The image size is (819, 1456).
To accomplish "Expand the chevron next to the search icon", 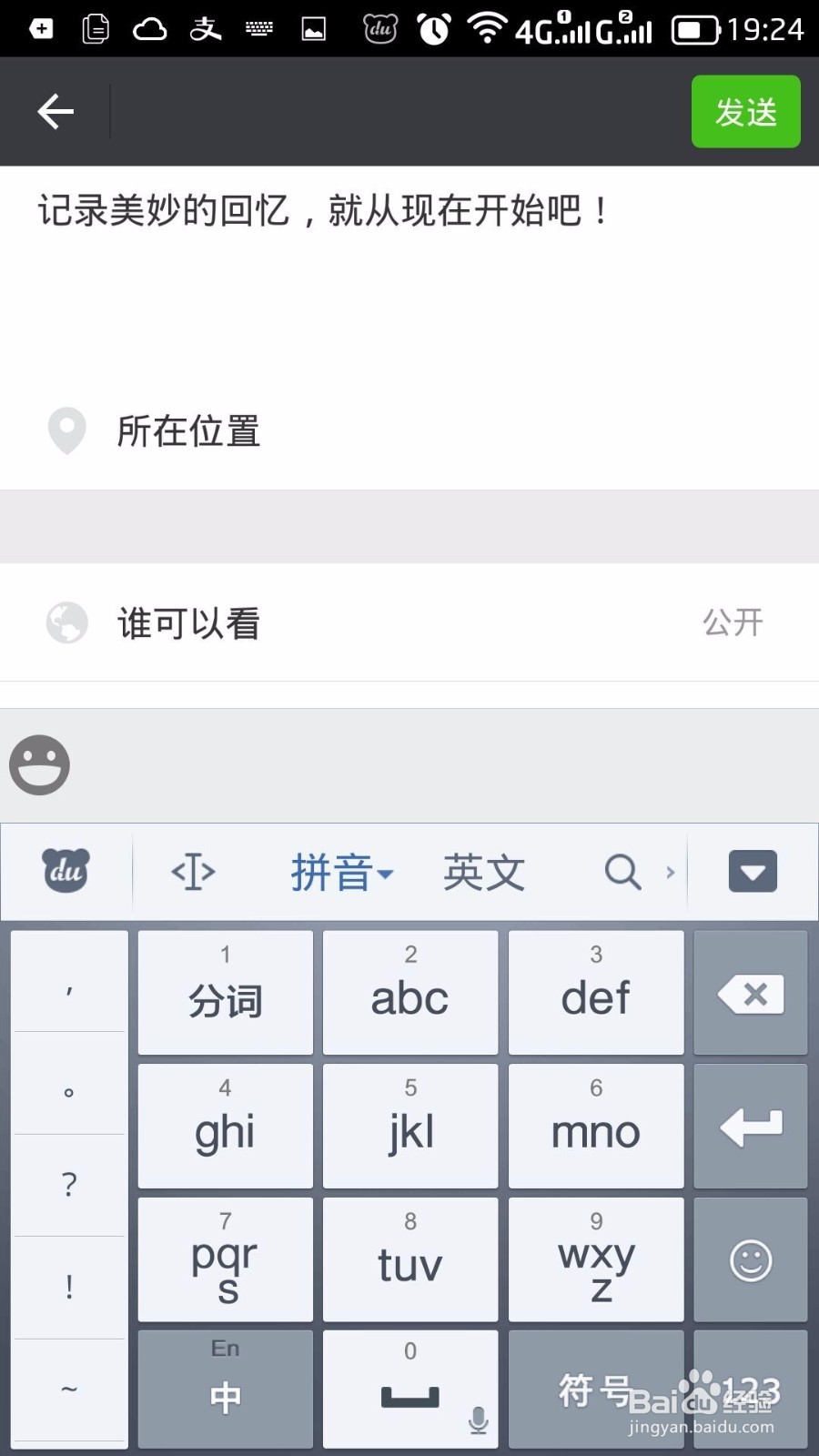I will click(671, 871).
